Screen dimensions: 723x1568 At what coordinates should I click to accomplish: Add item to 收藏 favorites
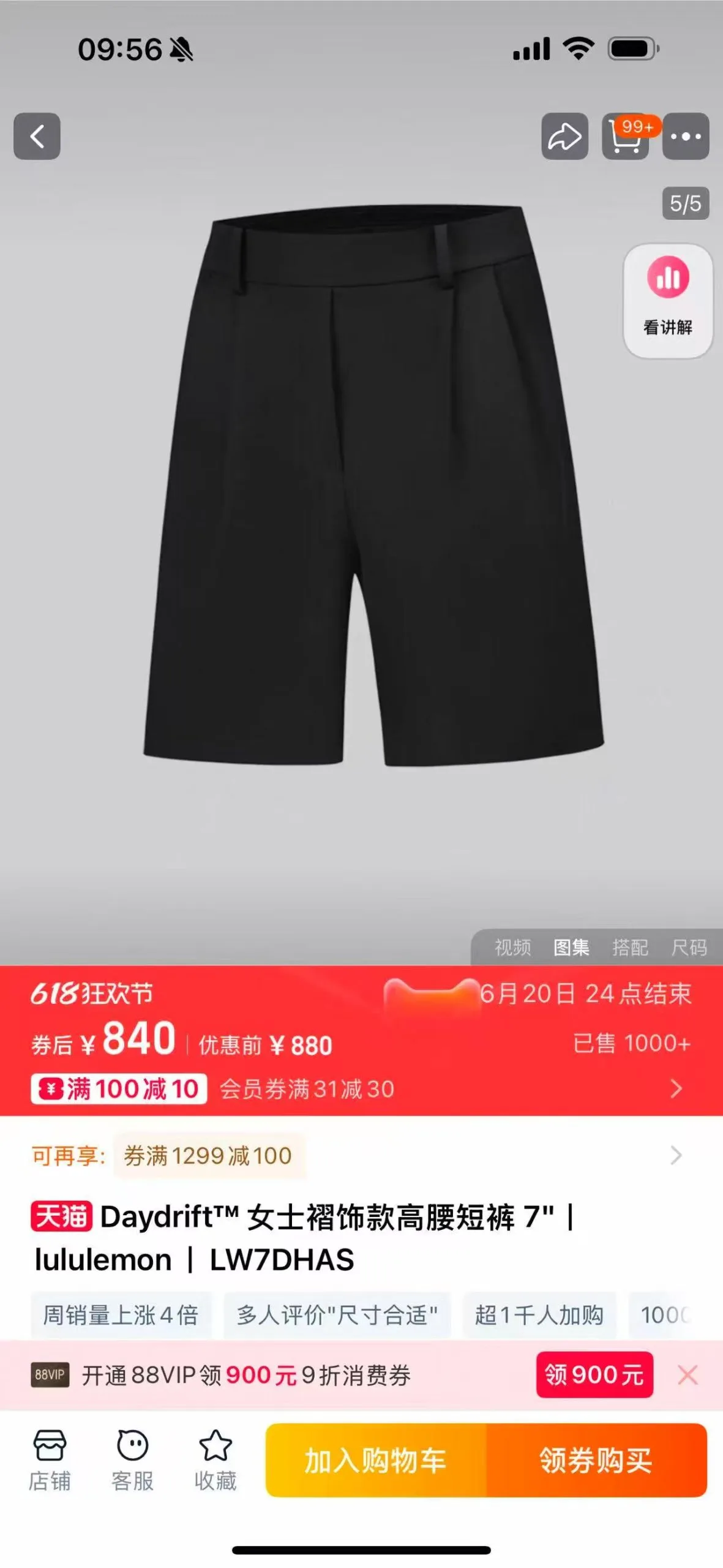coord(215,1460)
